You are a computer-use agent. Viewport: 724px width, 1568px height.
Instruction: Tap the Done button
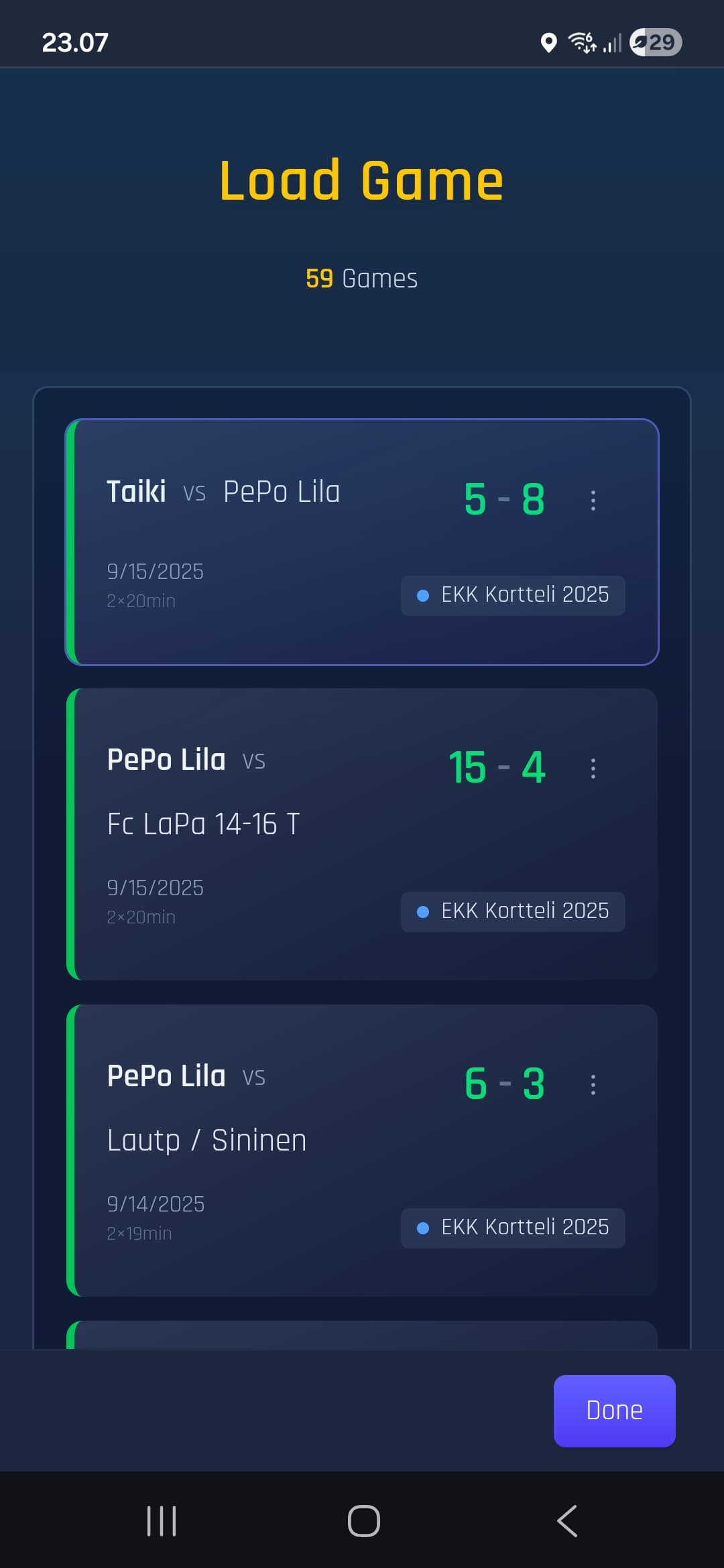(613, 1409)
